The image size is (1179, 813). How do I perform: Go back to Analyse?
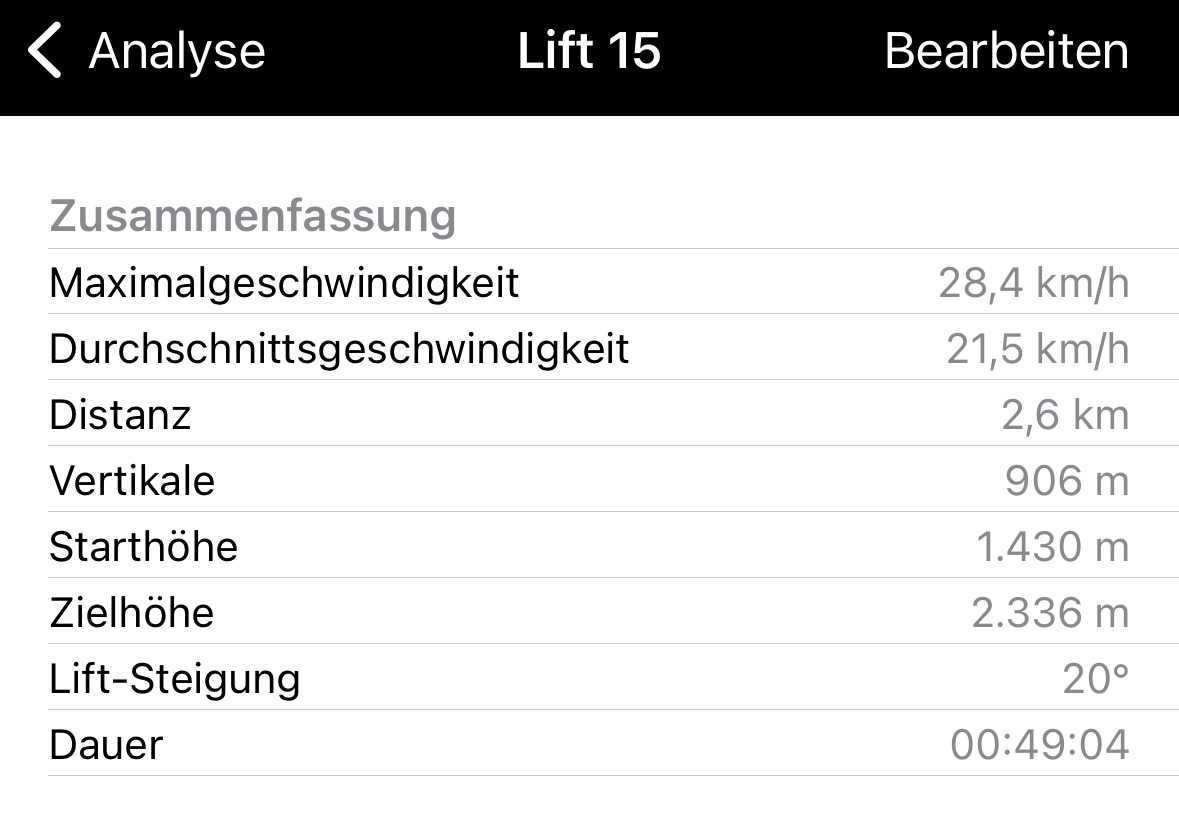147,52
